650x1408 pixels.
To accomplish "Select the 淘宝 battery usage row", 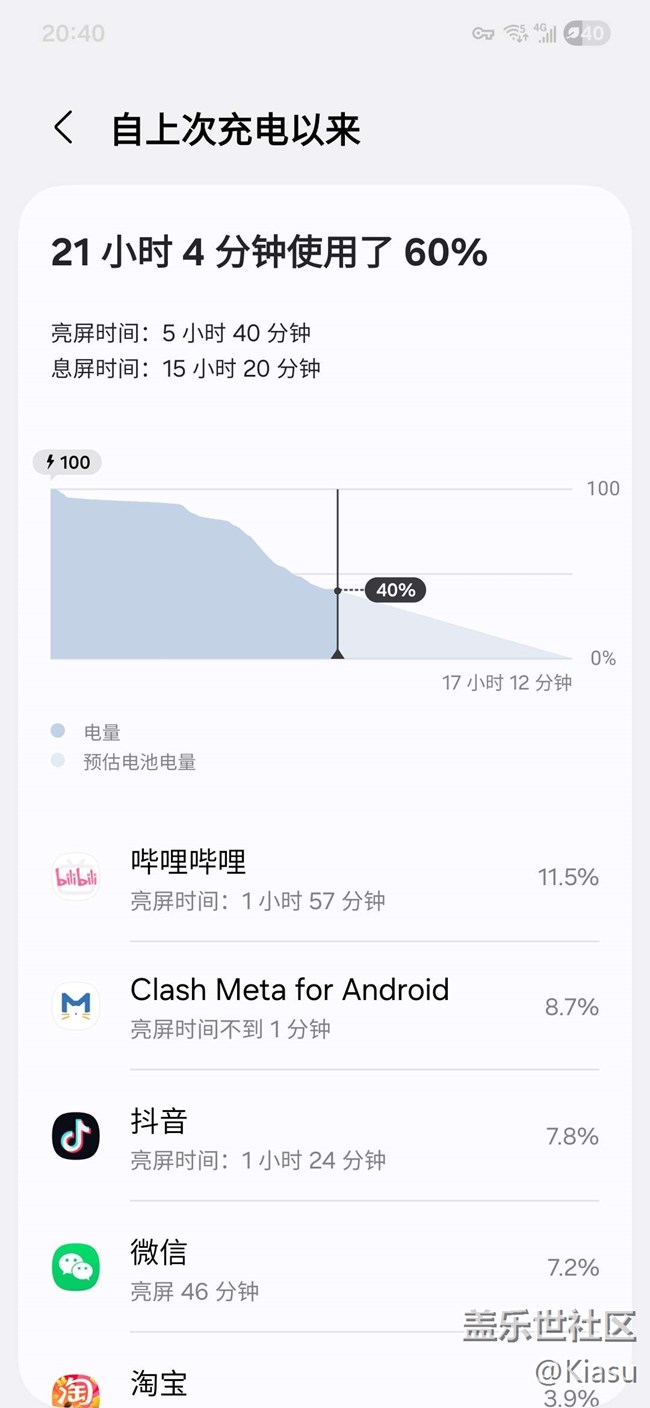I will [325, 1385].
